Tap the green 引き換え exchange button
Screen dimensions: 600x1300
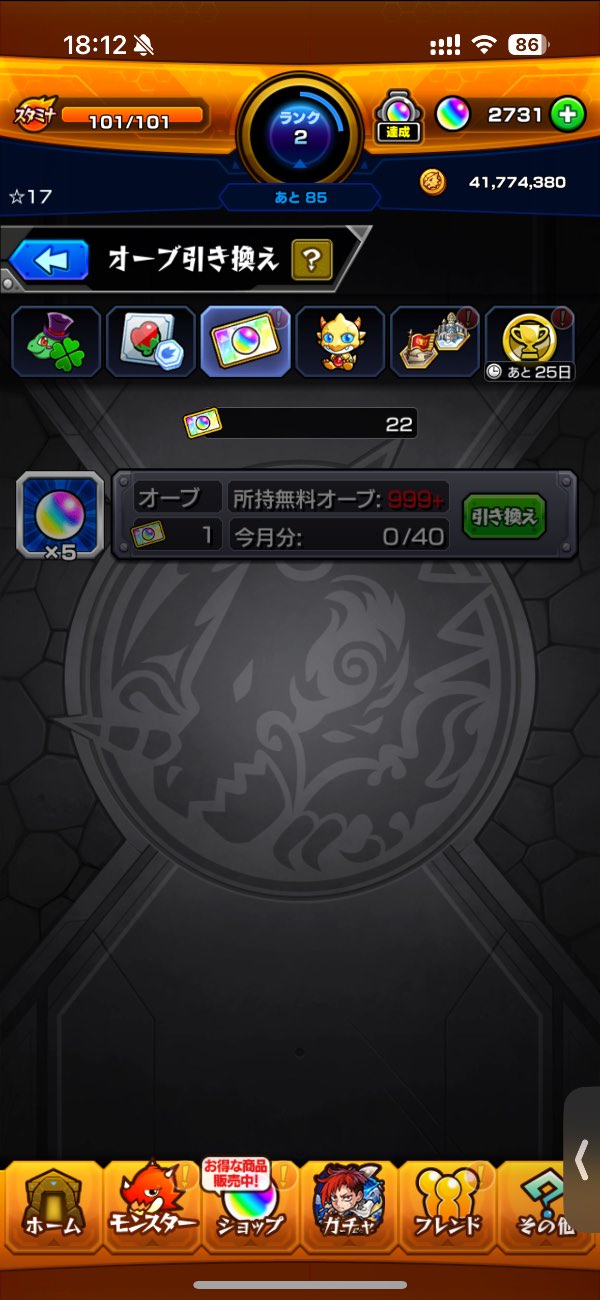click(x=504, y=516)
